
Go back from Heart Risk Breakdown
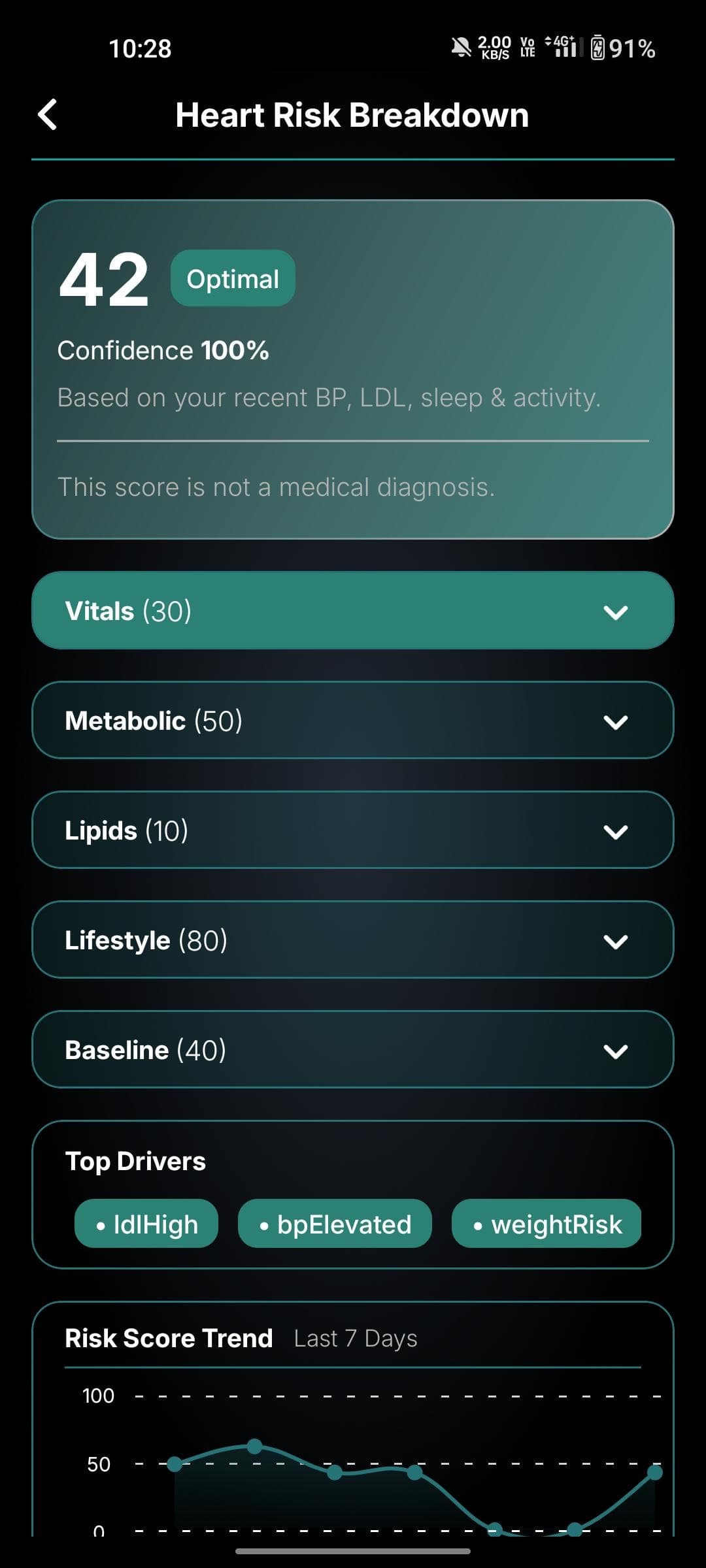coord(48,115)
